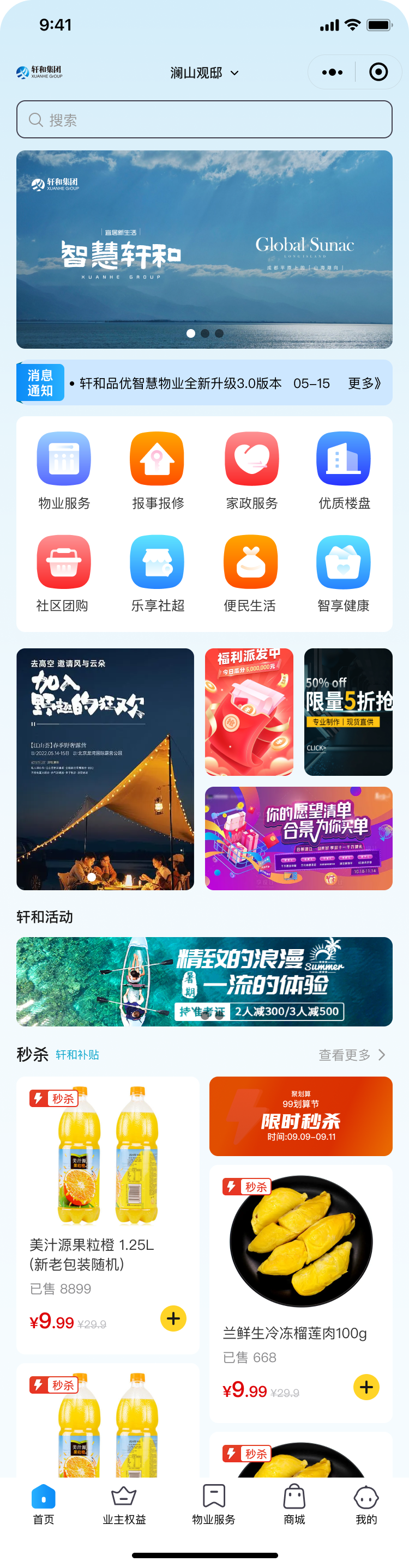Viewport: 409px width, 1568px height.
Task: Add 美汁源果粒橙 1.25L to the cart
Action: (173, 1318)
